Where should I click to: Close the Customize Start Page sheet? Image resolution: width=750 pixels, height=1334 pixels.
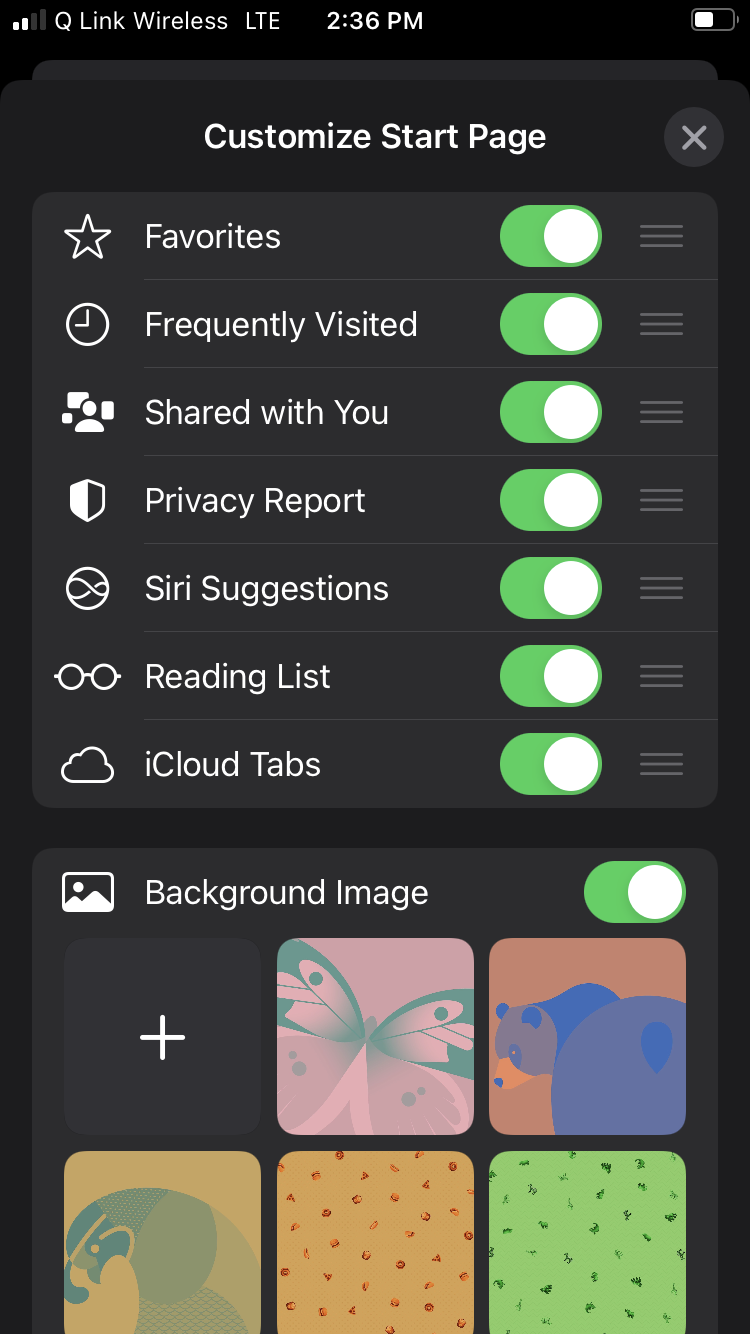pos(693,137)
